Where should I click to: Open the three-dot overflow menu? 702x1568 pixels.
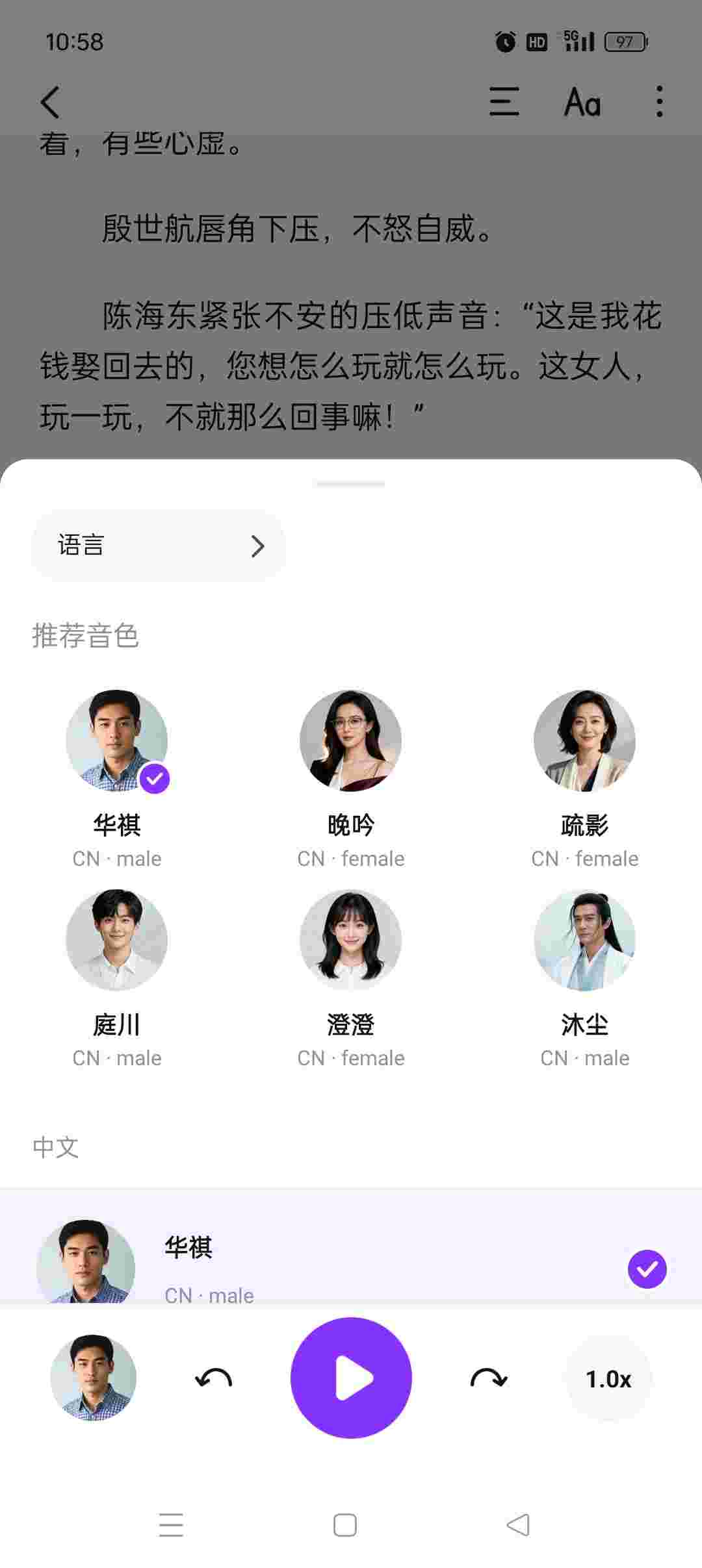point(659,103)
